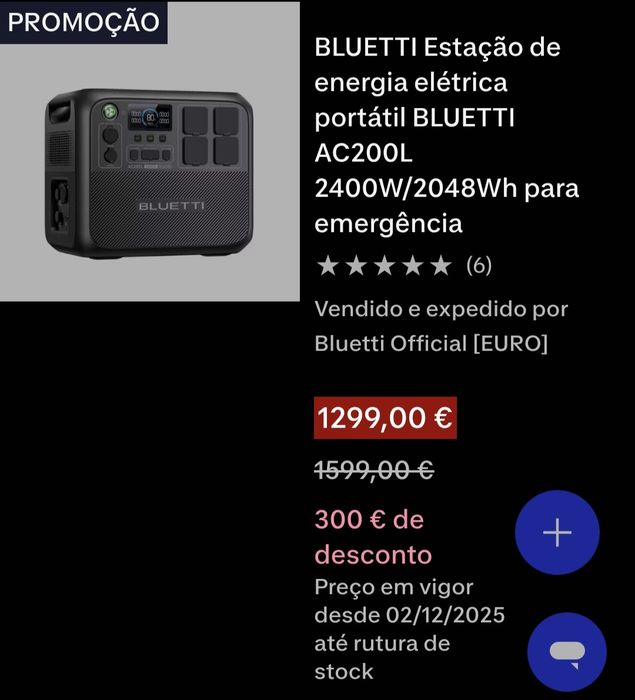Open the BLUETTI power station product image
The height and width of the screenshot is (700, 635).
[x=150, y=170]
